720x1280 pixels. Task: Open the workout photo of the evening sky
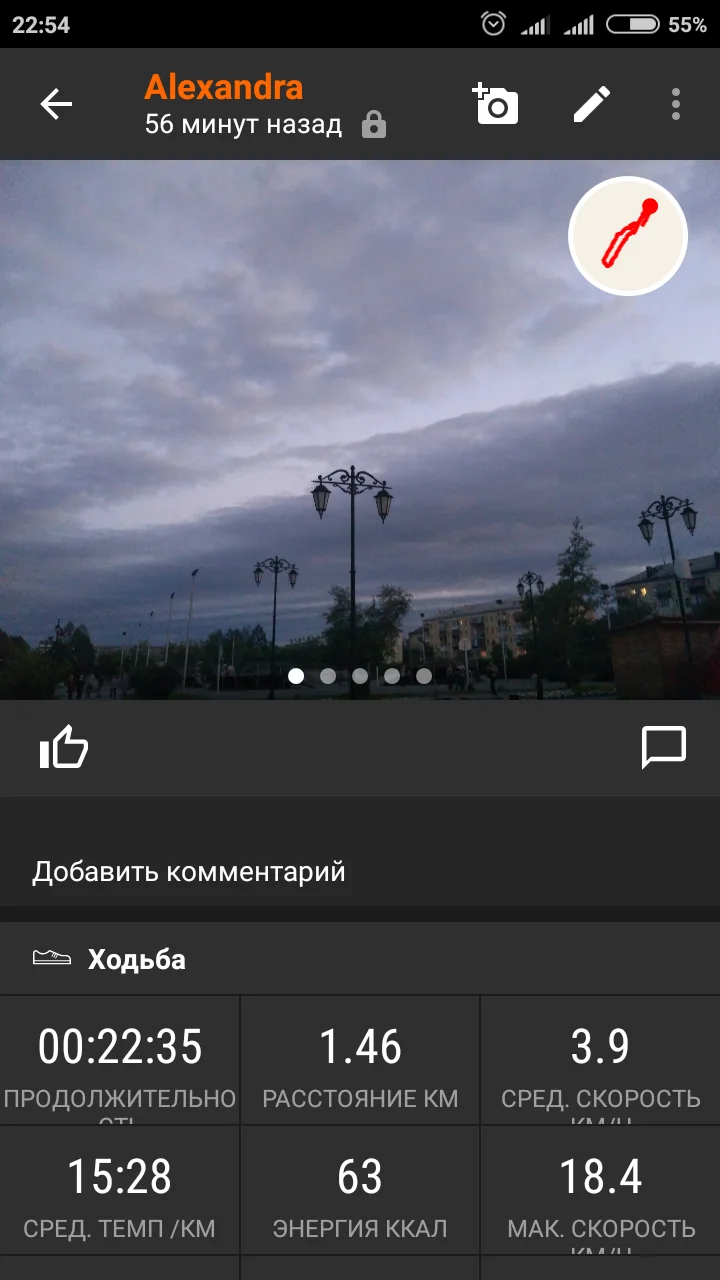(x=300, y=430)
